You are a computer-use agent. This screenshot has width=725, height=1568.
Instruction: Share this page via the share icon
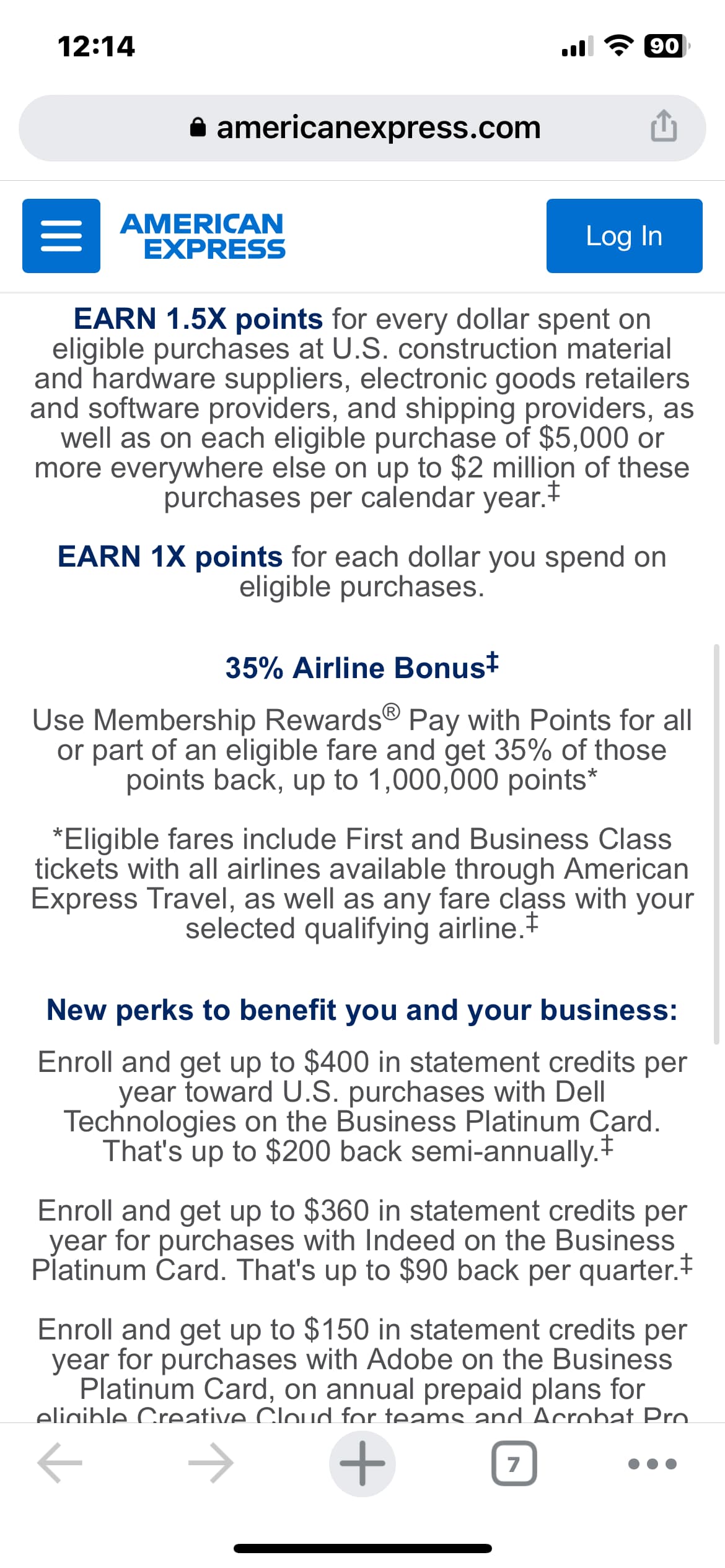663,127
